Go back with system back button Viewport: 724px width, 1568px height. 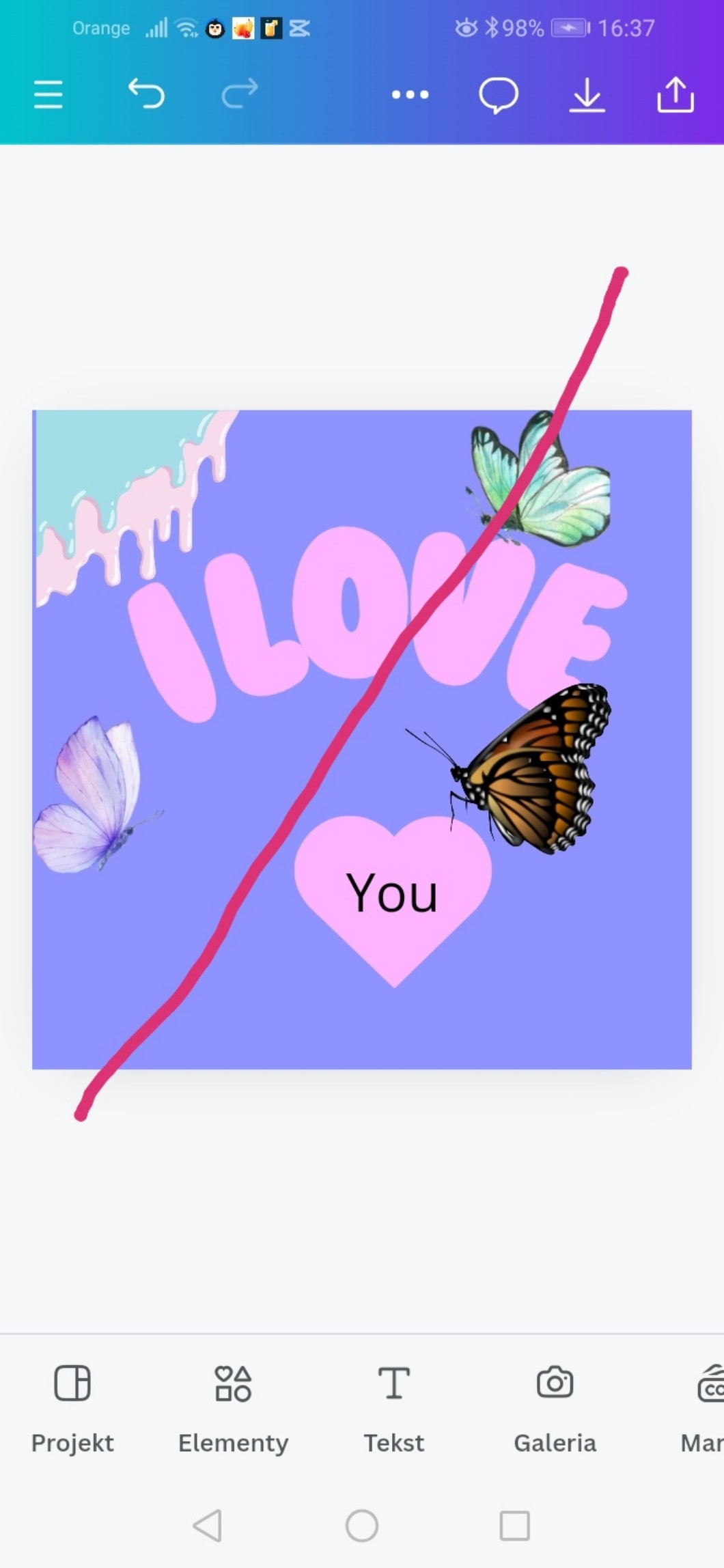pyautogui.click(x=208, y=1525)
